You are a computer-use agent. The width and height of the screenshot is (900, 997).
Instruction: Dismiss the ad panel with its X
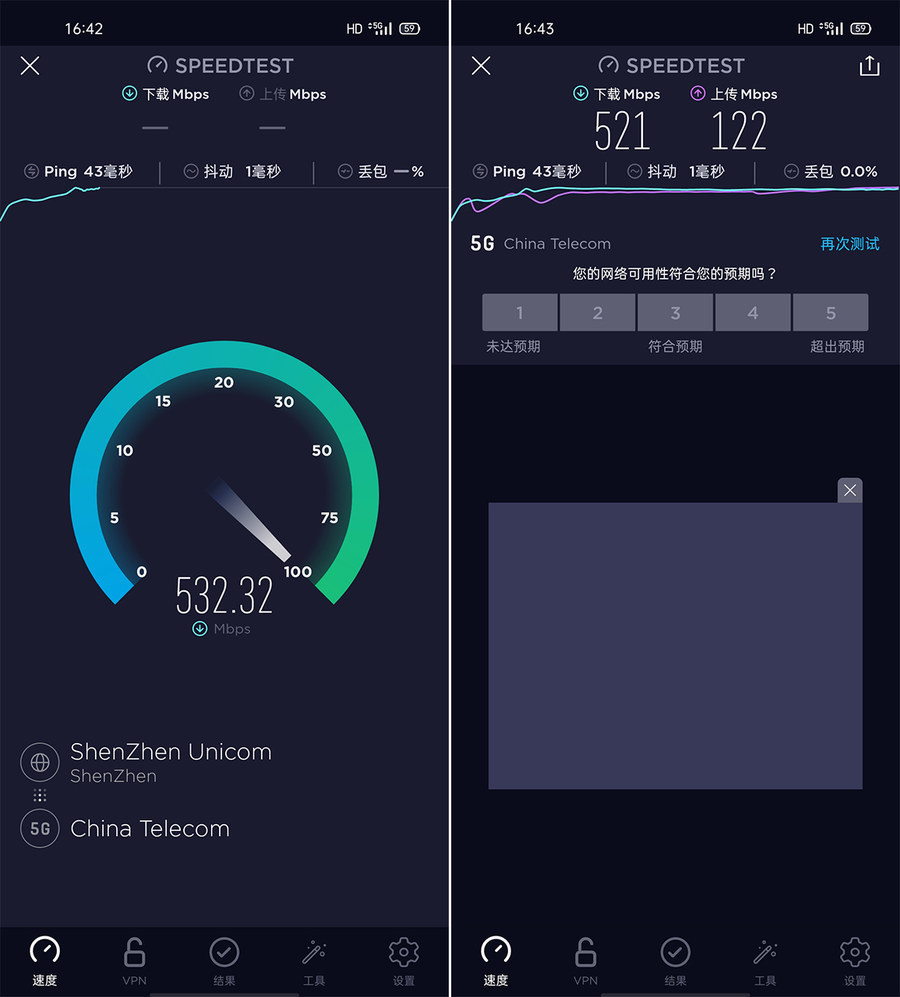click(x=849, y=490)
